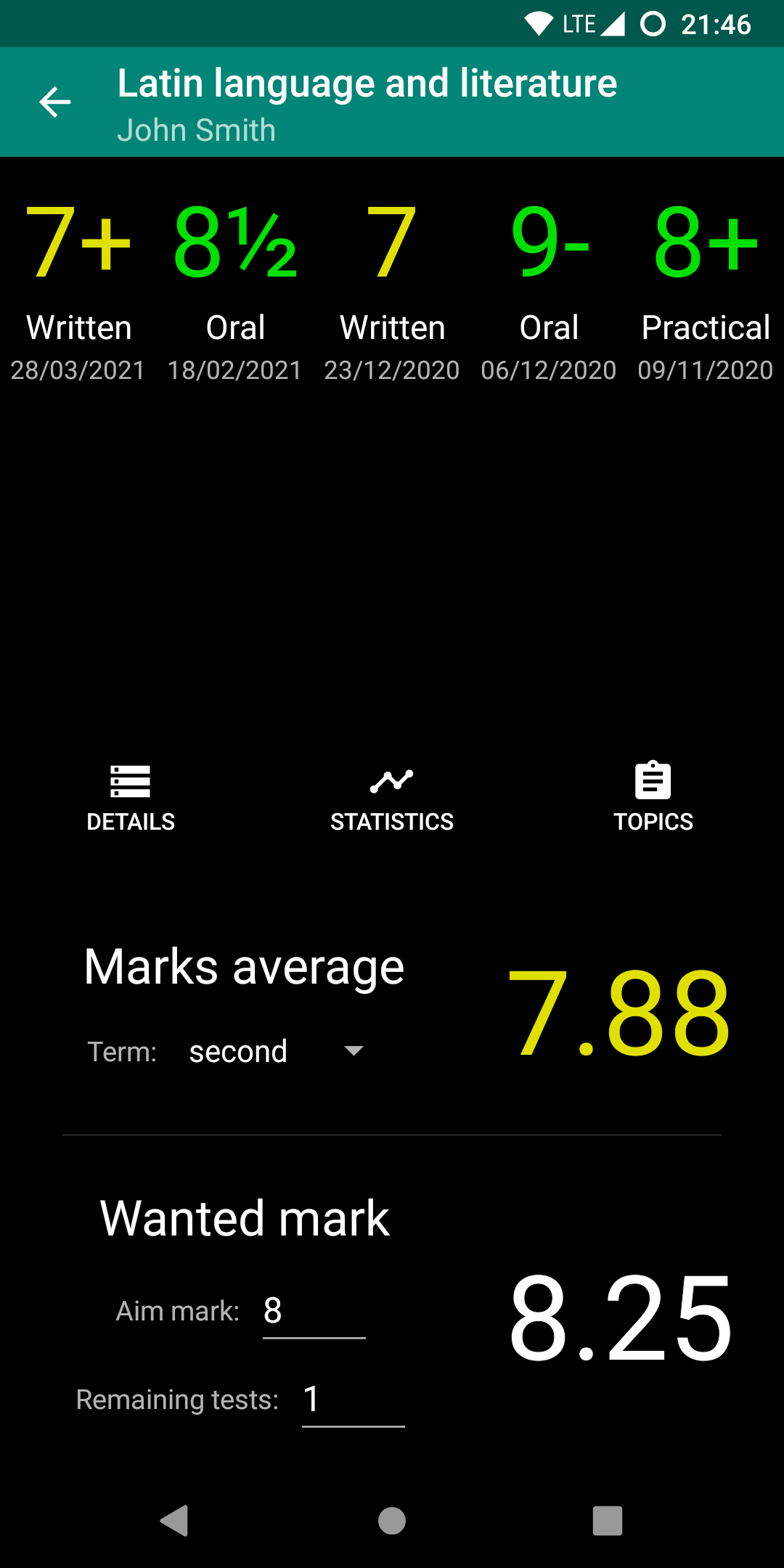Go back using the app bar arrow
Viewport: 784px width, 1568px height.
tap(55, 102)
